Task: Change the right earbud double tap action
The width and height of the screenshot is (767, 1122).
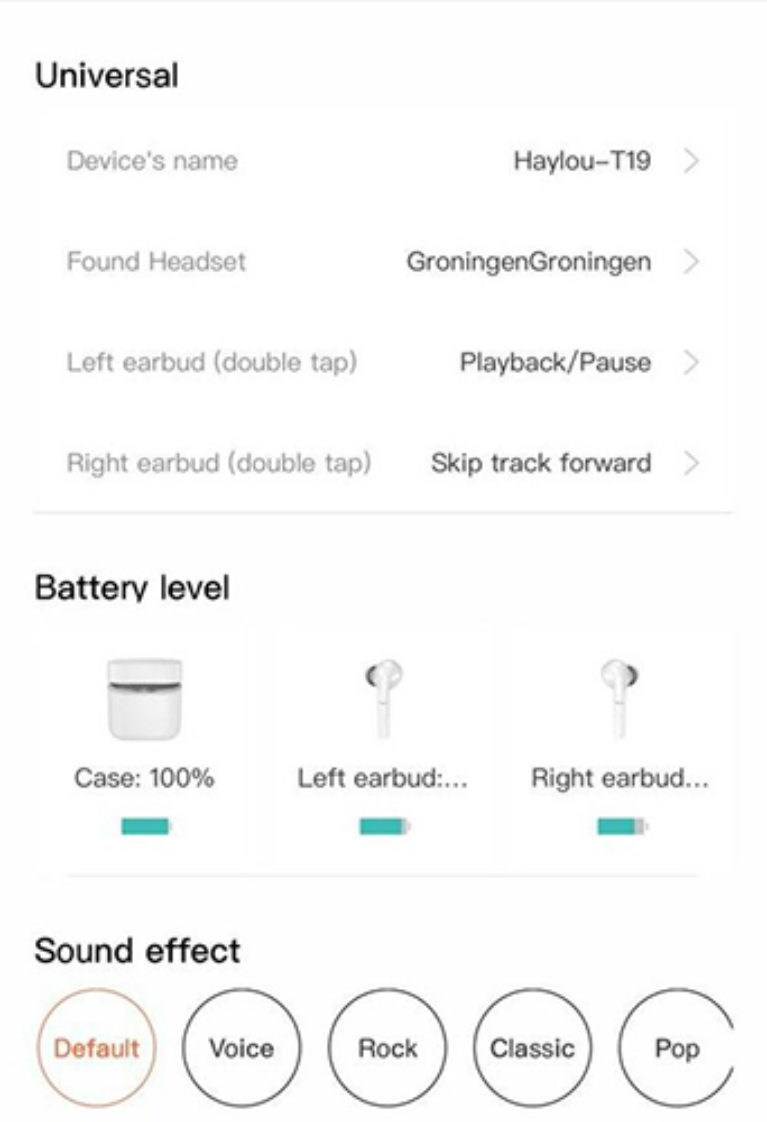Action: (x=383, y=463)
